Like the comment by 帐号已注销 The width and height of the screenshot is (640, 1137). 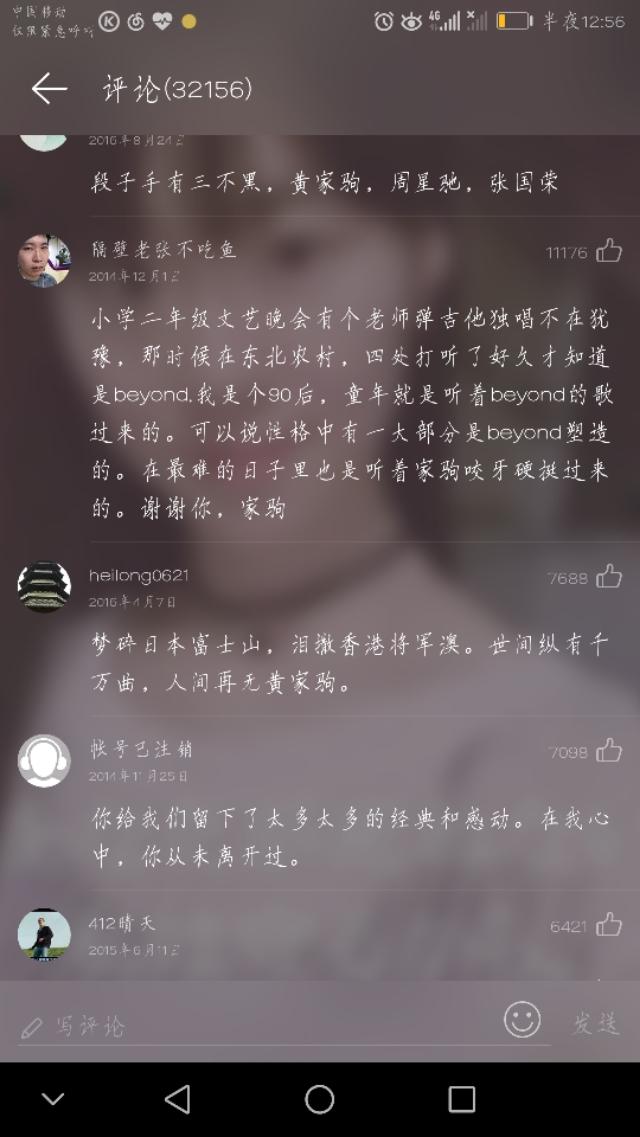coord(609,751)
